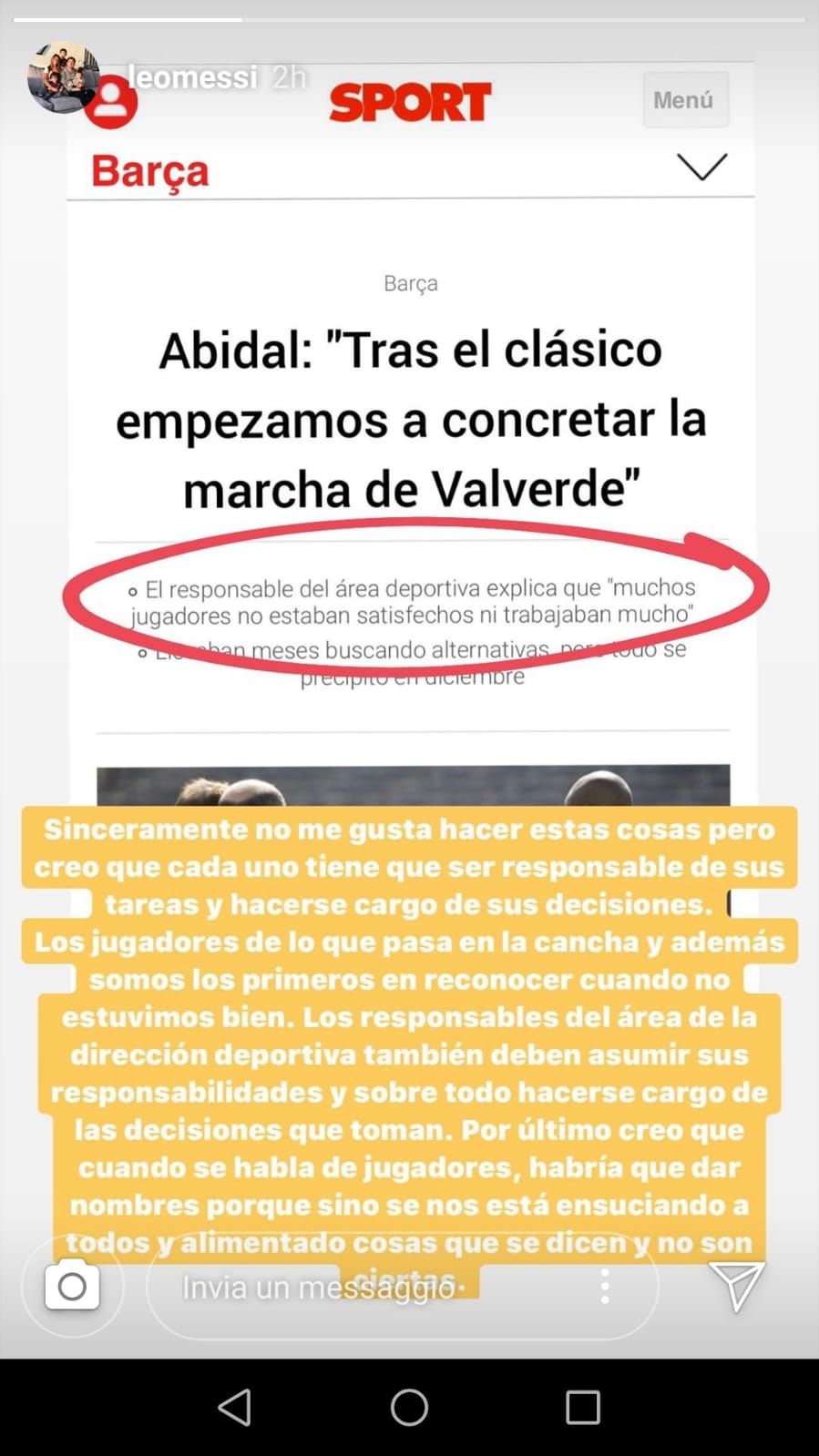Viewport: 819px width, 1456px height.
Task: Open the story options three-dot menu
Action: coord(605,1288)
